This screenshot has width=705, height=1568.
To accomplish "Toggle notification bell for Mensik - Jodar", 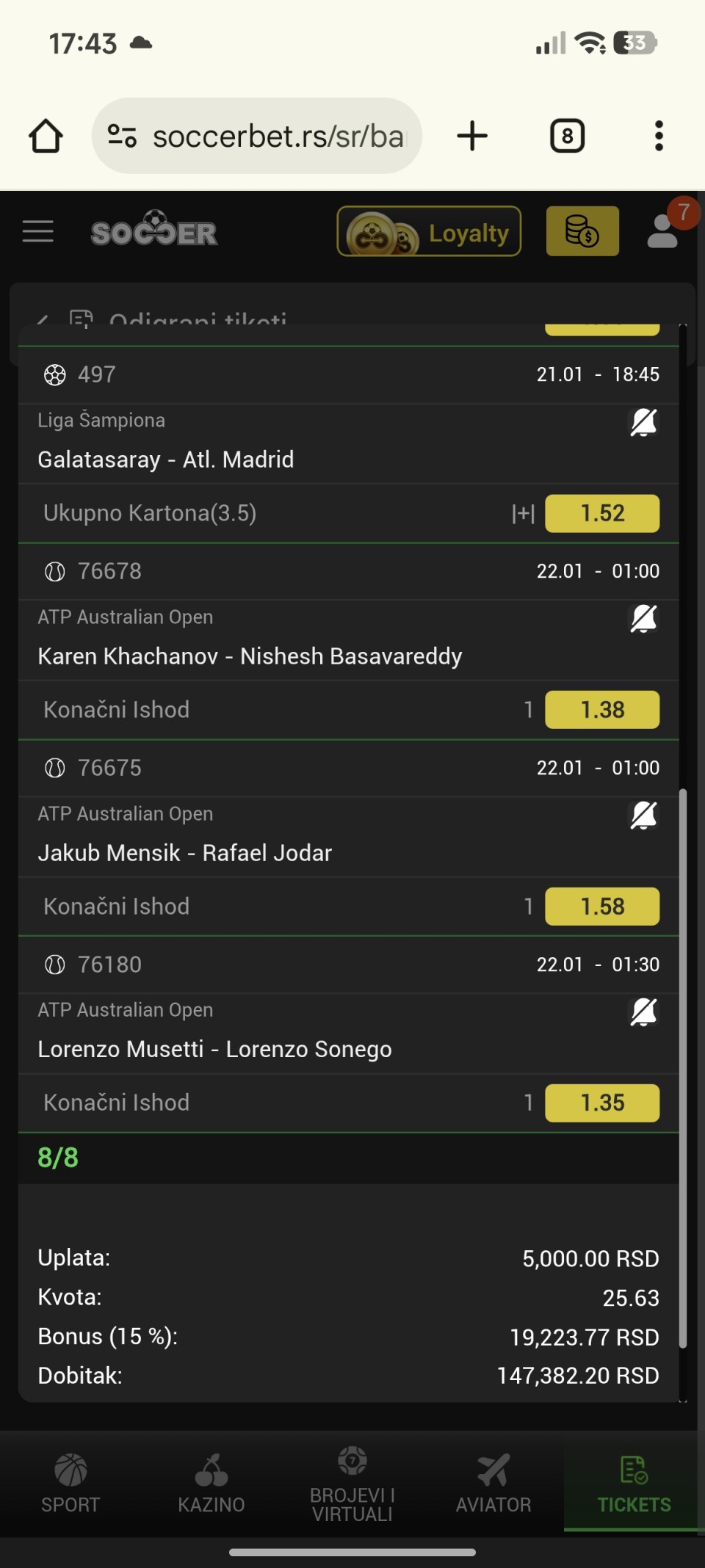I will [x=643, y=816].
